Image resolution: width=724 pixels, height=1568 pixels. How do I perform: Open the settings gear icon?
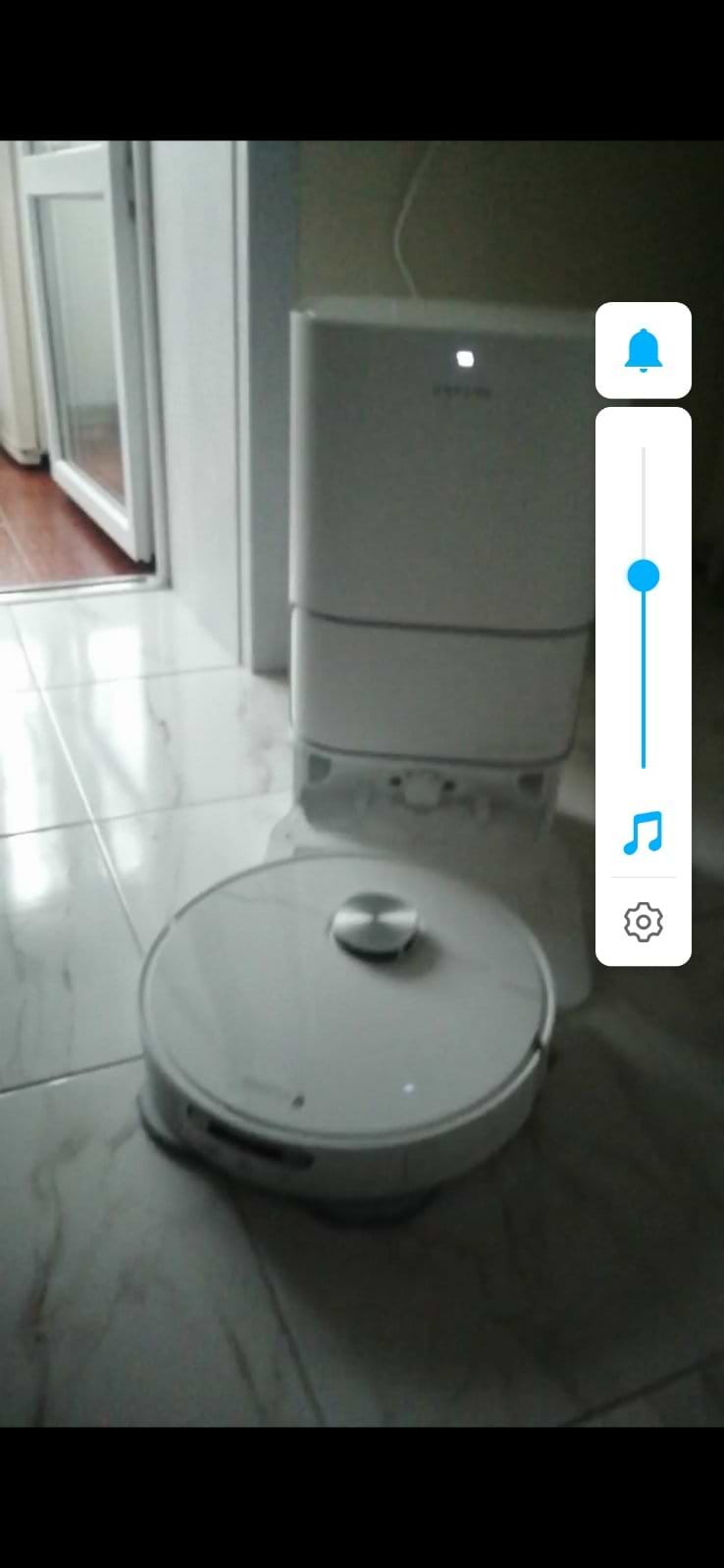click(x=644, y=922)
